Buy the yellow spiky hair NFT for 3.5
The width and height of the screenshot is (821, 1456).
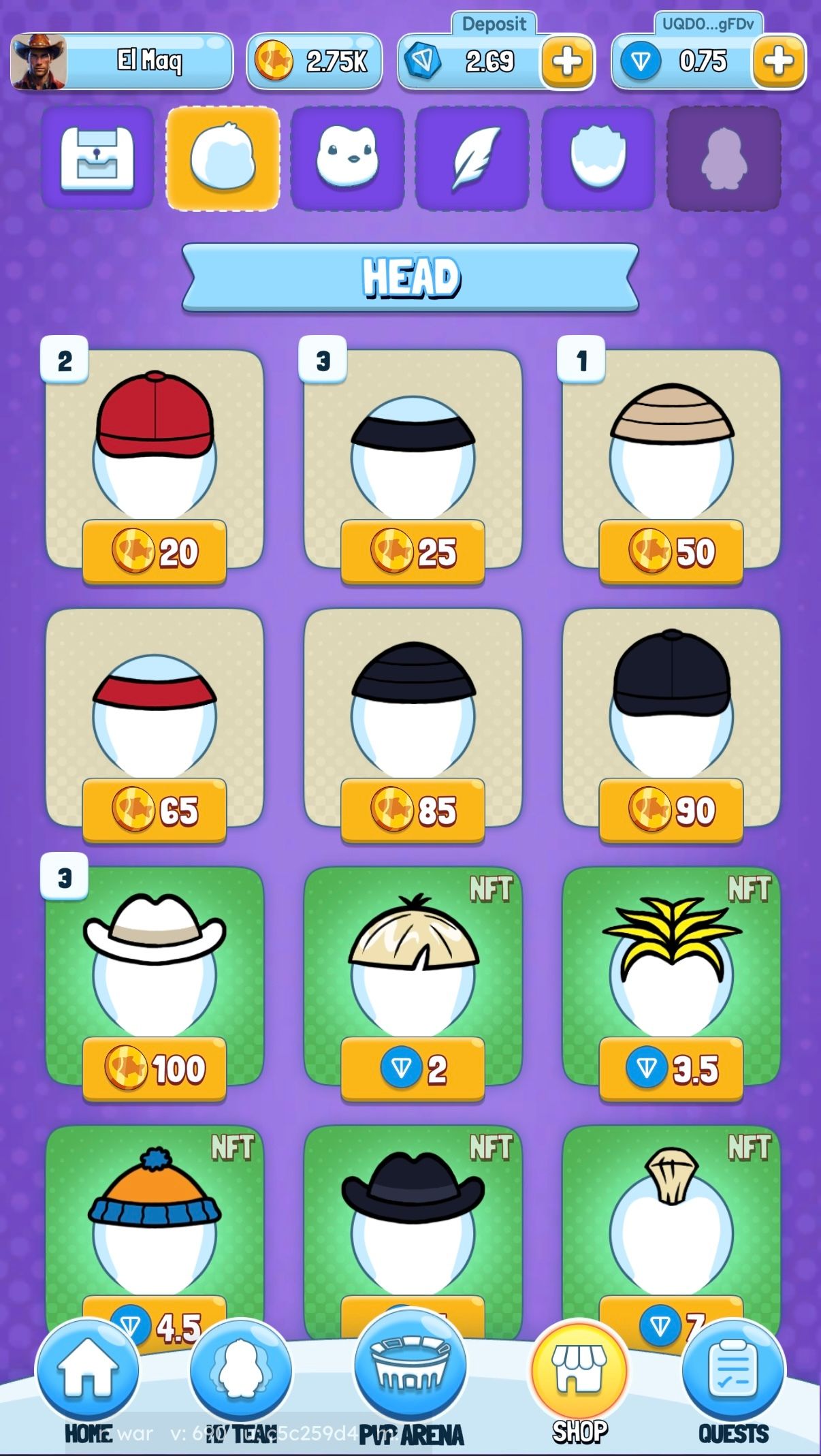click(671, 1069)
